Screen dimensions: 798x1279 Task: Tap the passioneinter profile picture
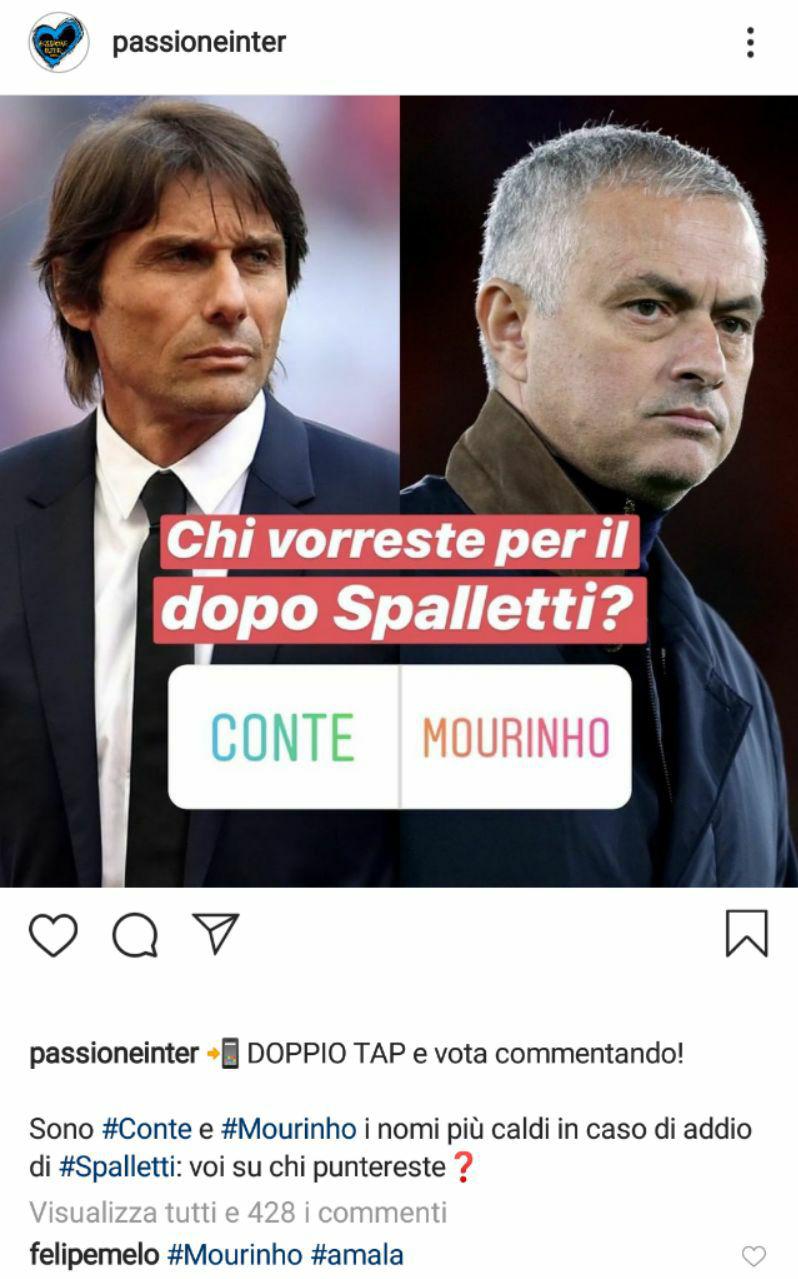(58, 42)
